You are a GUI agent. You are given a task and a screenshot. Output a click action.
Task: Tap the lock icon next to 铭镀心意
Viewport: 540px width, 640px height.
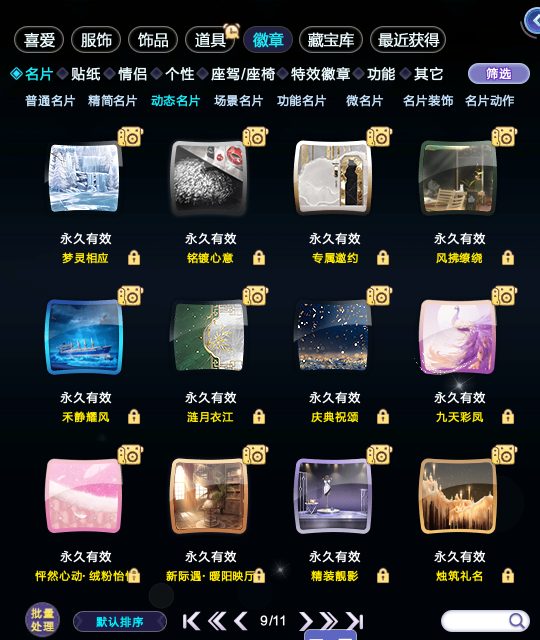pos(259,258)
